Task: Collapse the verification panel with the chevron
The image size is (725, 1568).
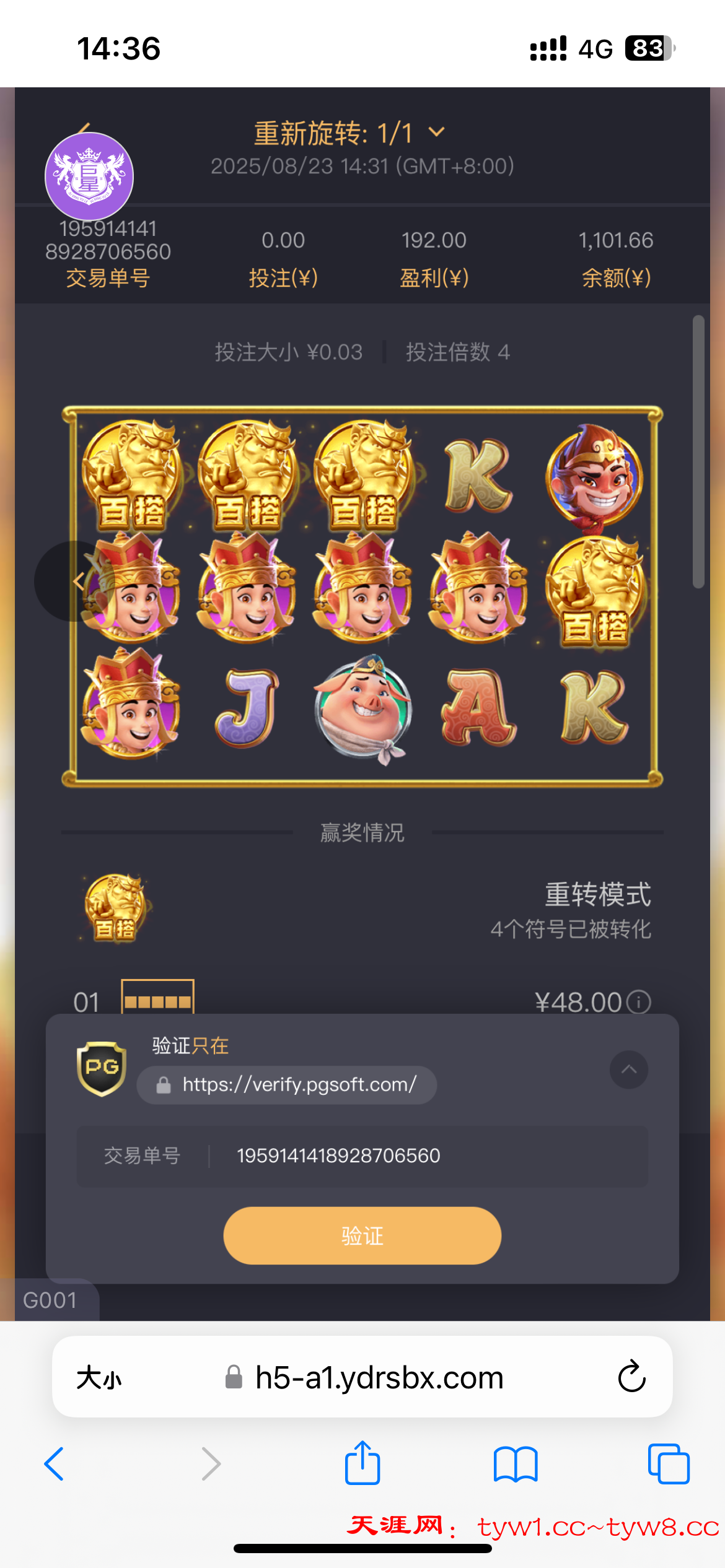Action: tap(628, 1069)
